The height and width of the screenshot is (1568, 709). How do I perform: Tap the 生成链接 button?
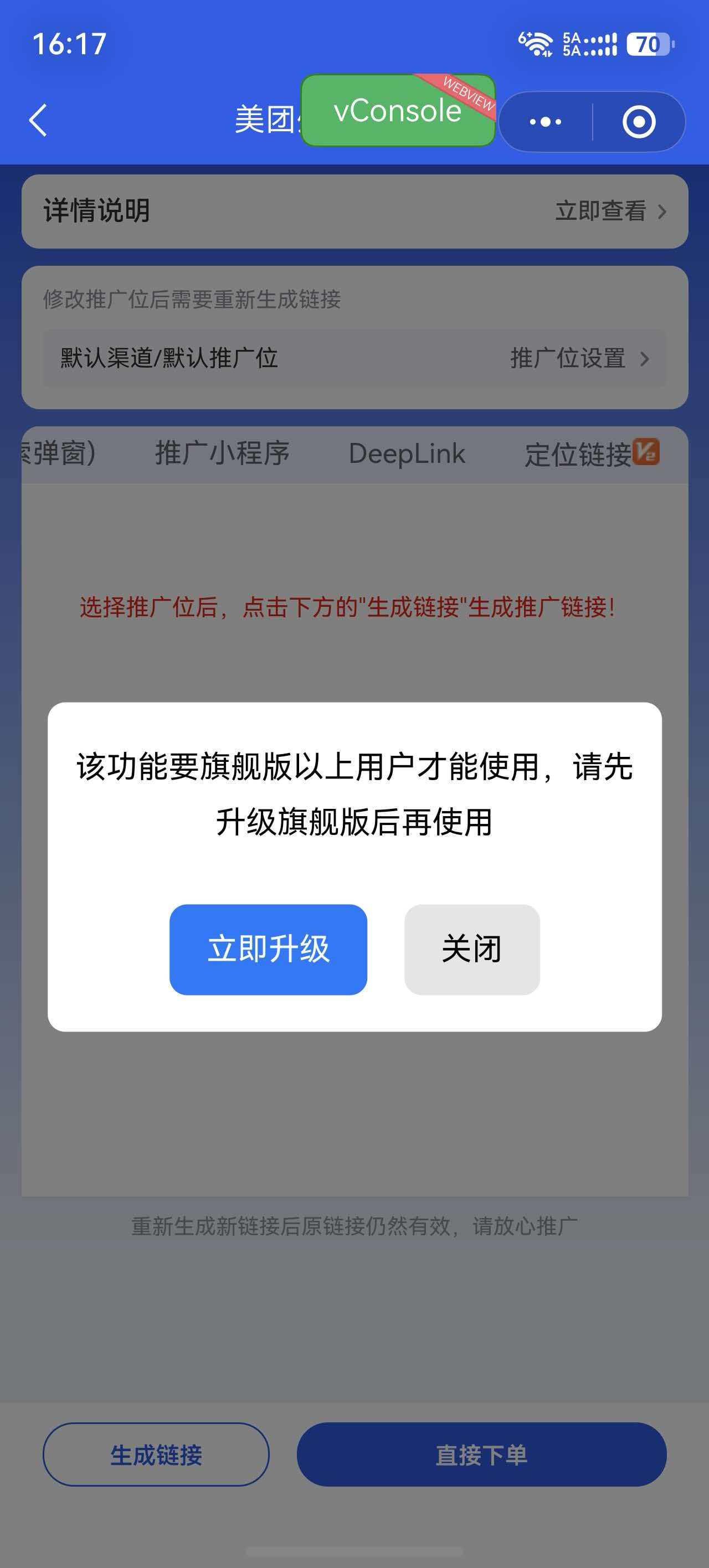tap(156, 1455)
